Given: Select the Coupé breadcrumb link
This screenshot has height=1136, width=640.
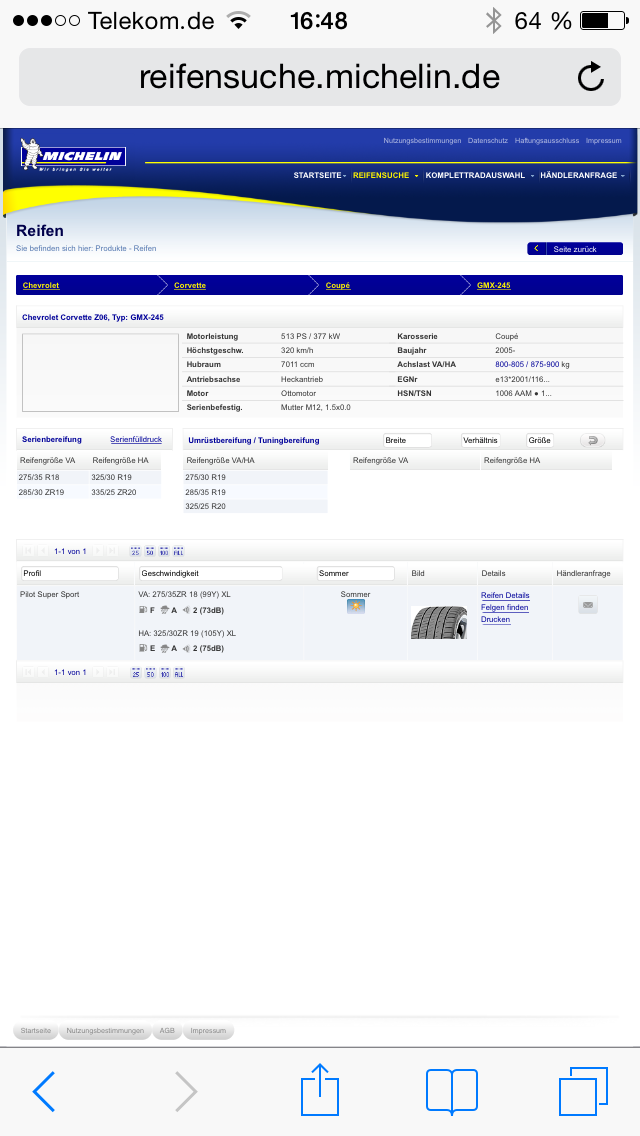Looking at the screenshot, I should [338, 286].
